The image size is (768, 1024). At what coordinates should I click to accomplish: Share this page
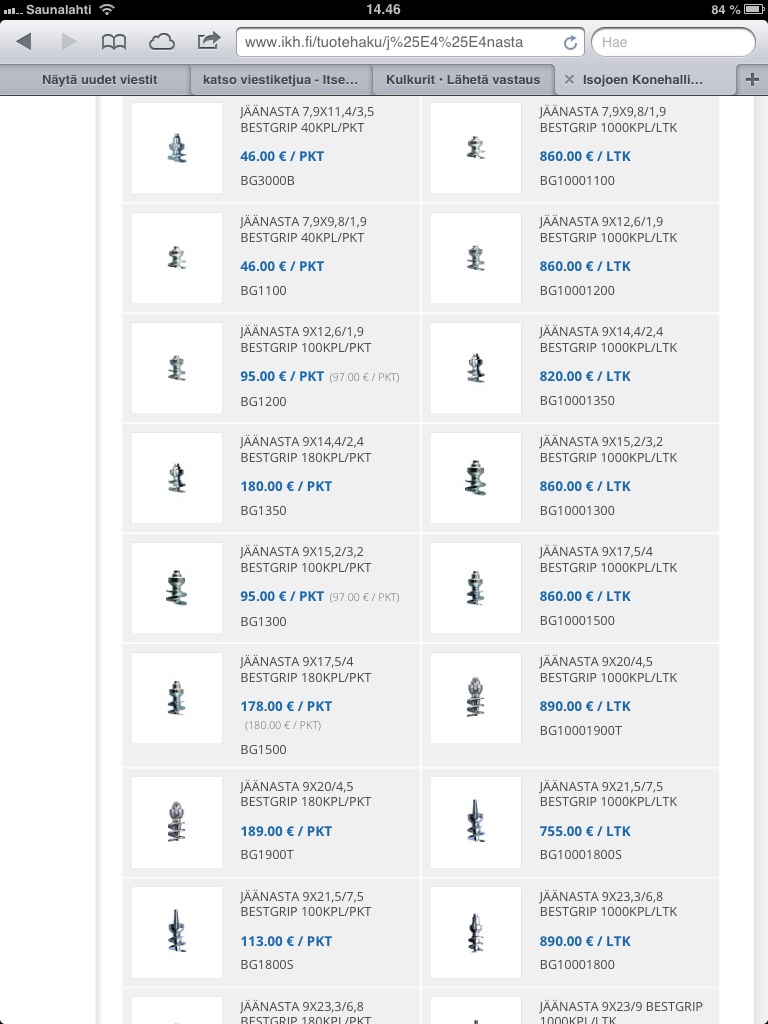pos(209,41)
